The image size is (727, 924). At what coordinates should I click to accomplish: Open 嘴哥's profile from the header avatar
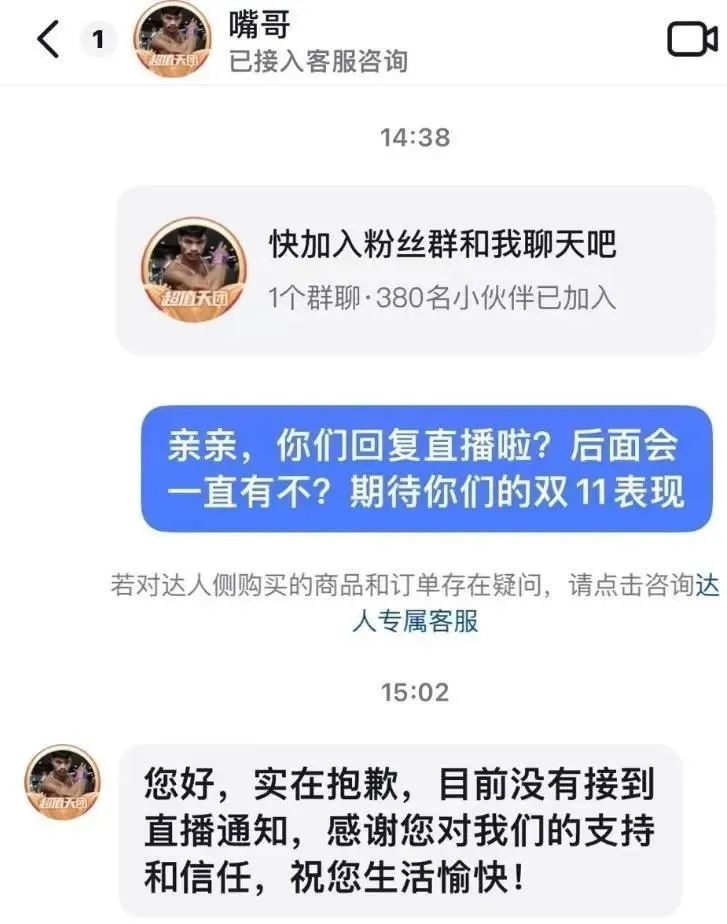point(172,40)
